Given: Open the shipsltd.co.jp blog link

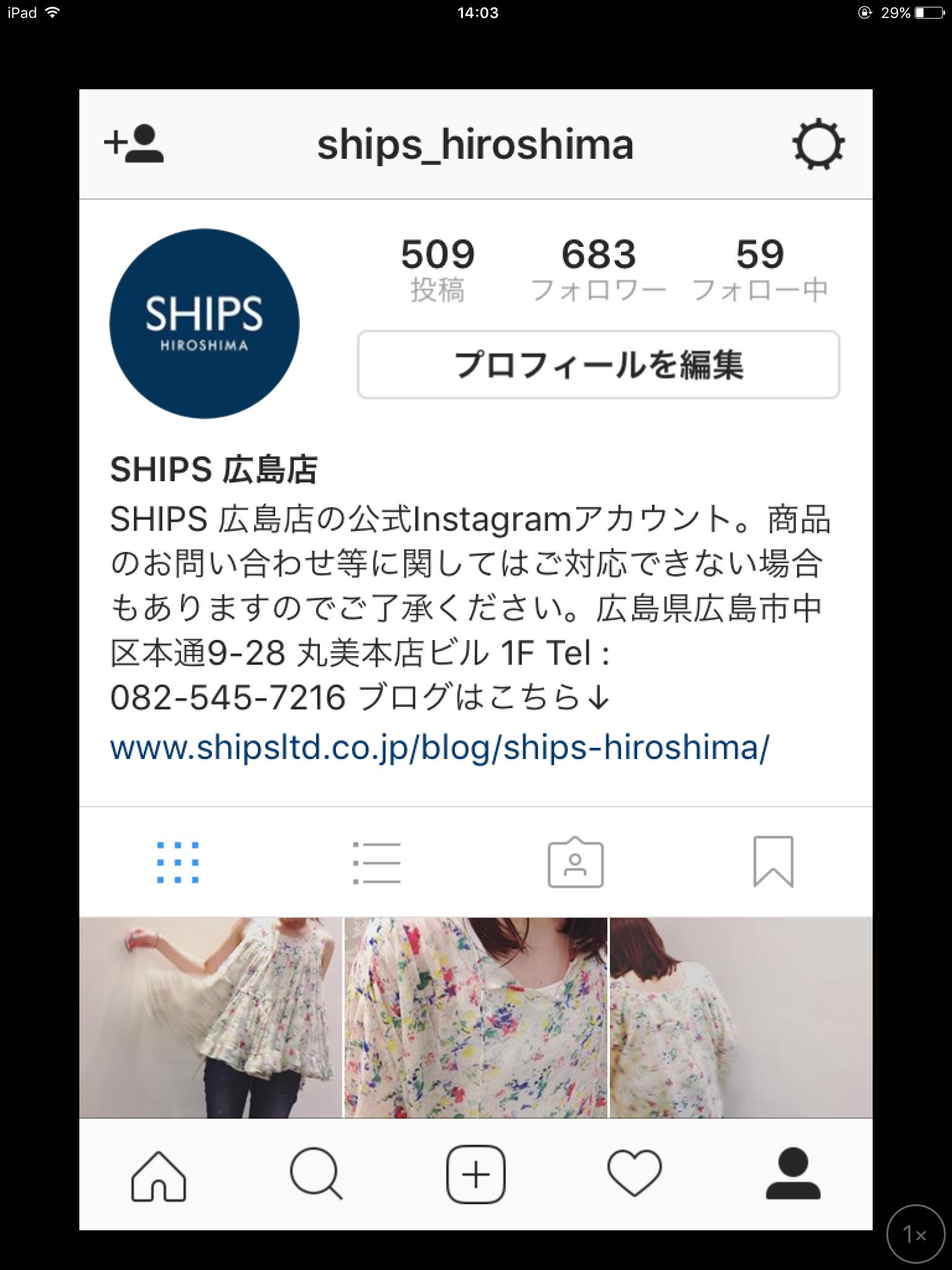Looking at the screenshot, I should point(439,747).
